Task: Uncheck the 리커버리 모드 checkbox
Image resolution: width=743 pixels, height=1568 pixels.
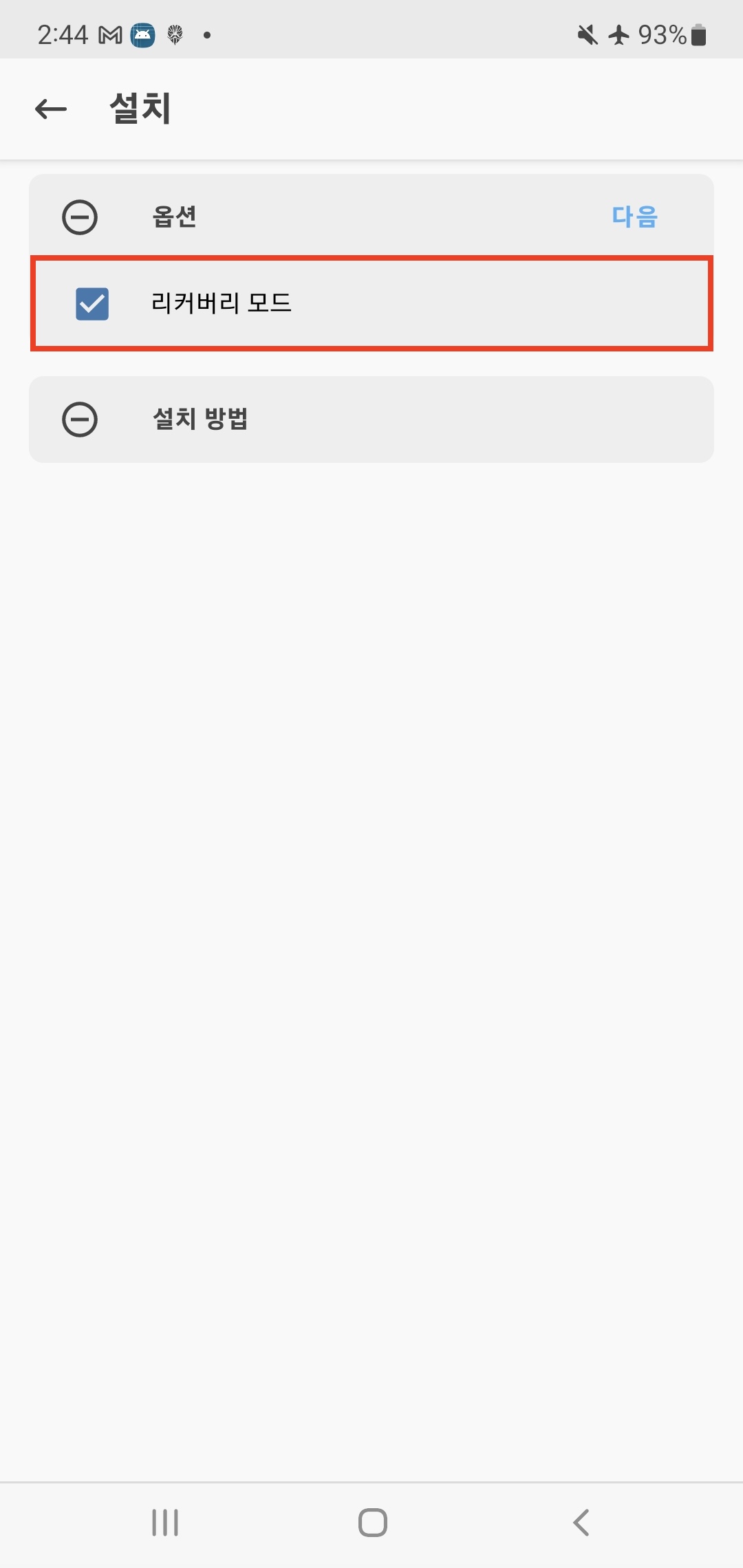Action: coord(92,303)
